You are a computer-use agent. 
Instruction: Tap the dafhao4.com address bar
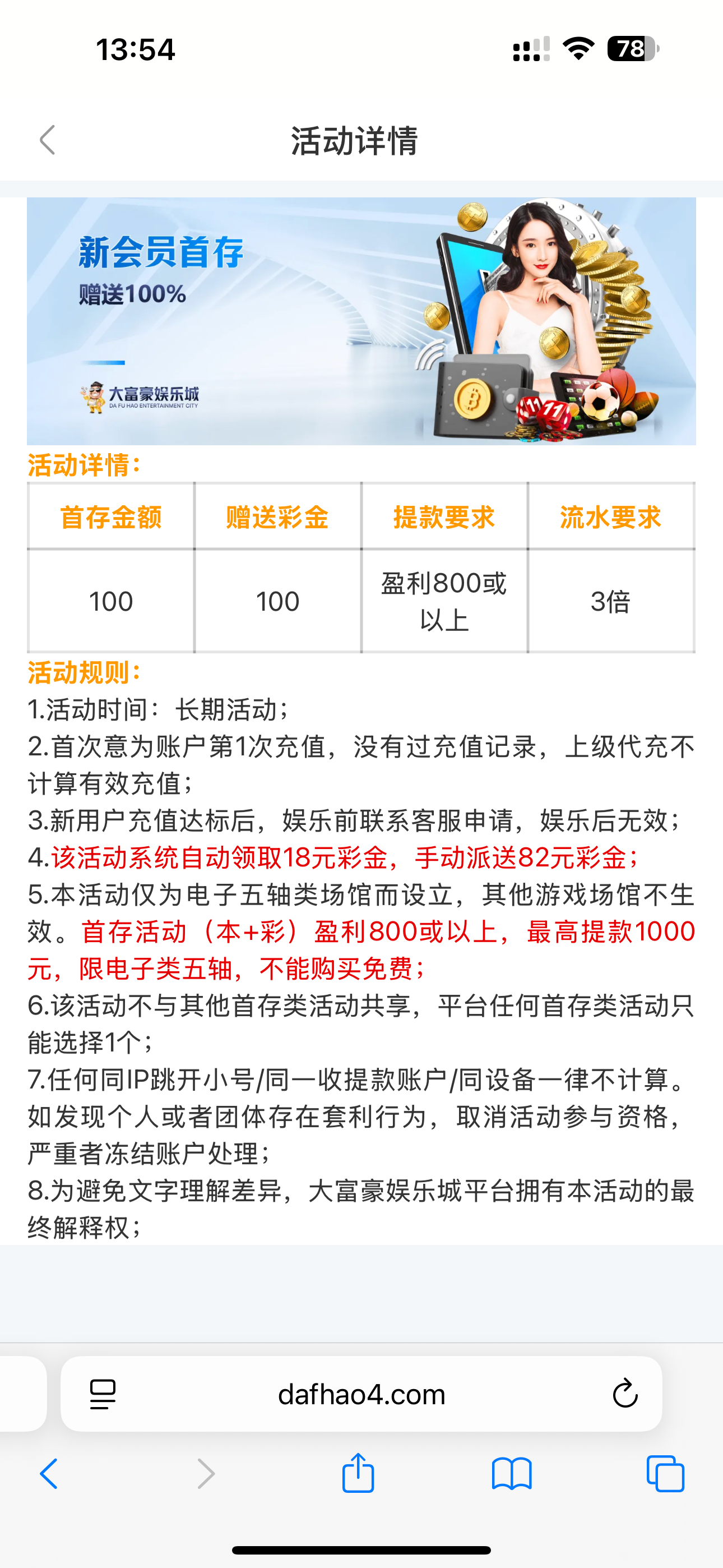click(x=361, y=1394)
